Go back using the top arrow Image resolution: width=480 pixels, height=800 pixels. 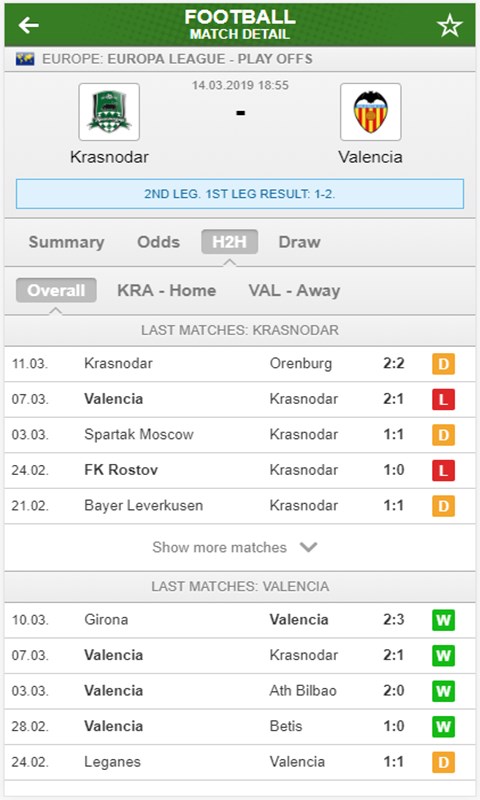(29, 25)
